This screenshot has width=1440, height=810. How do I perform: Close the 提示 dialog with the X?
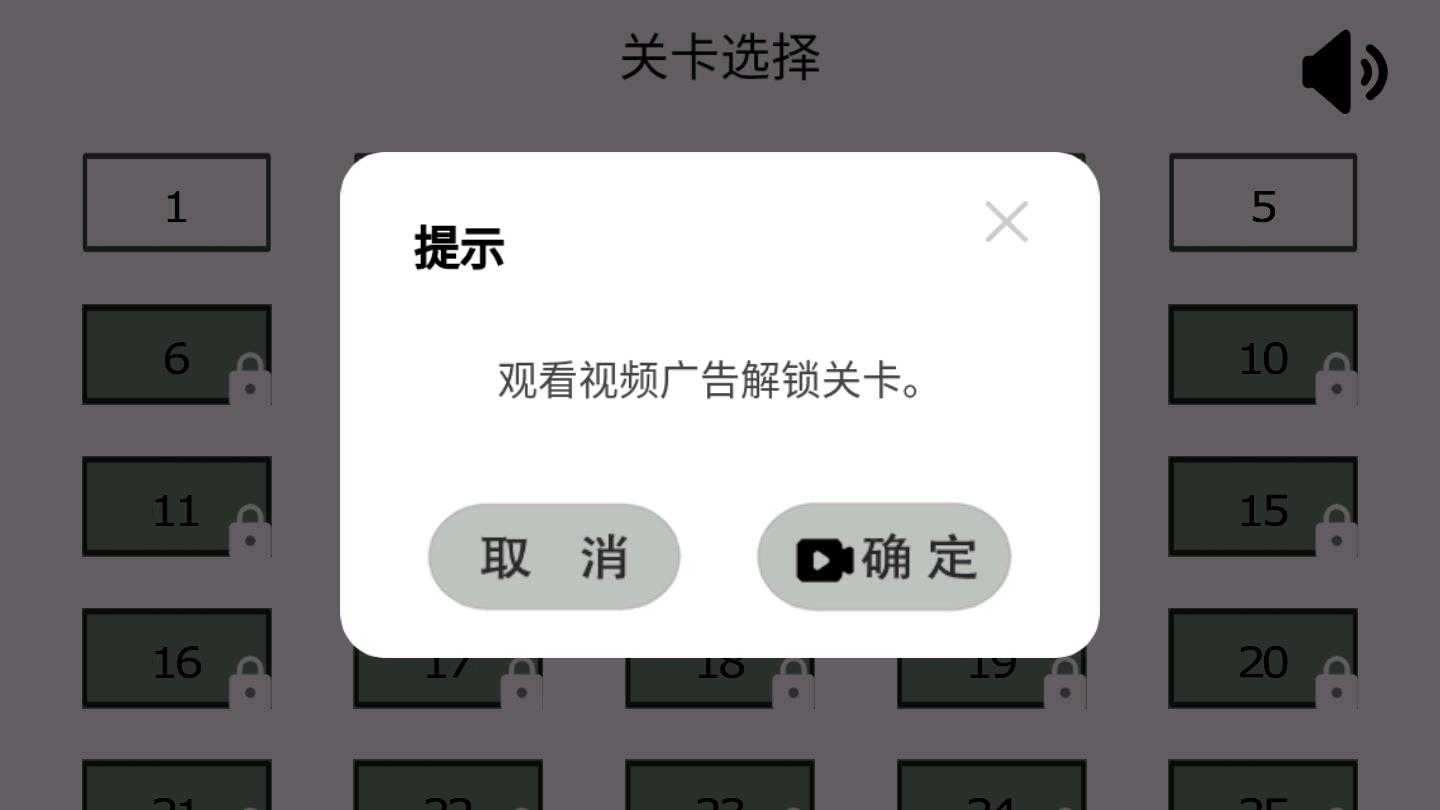tap(1006, 222)
